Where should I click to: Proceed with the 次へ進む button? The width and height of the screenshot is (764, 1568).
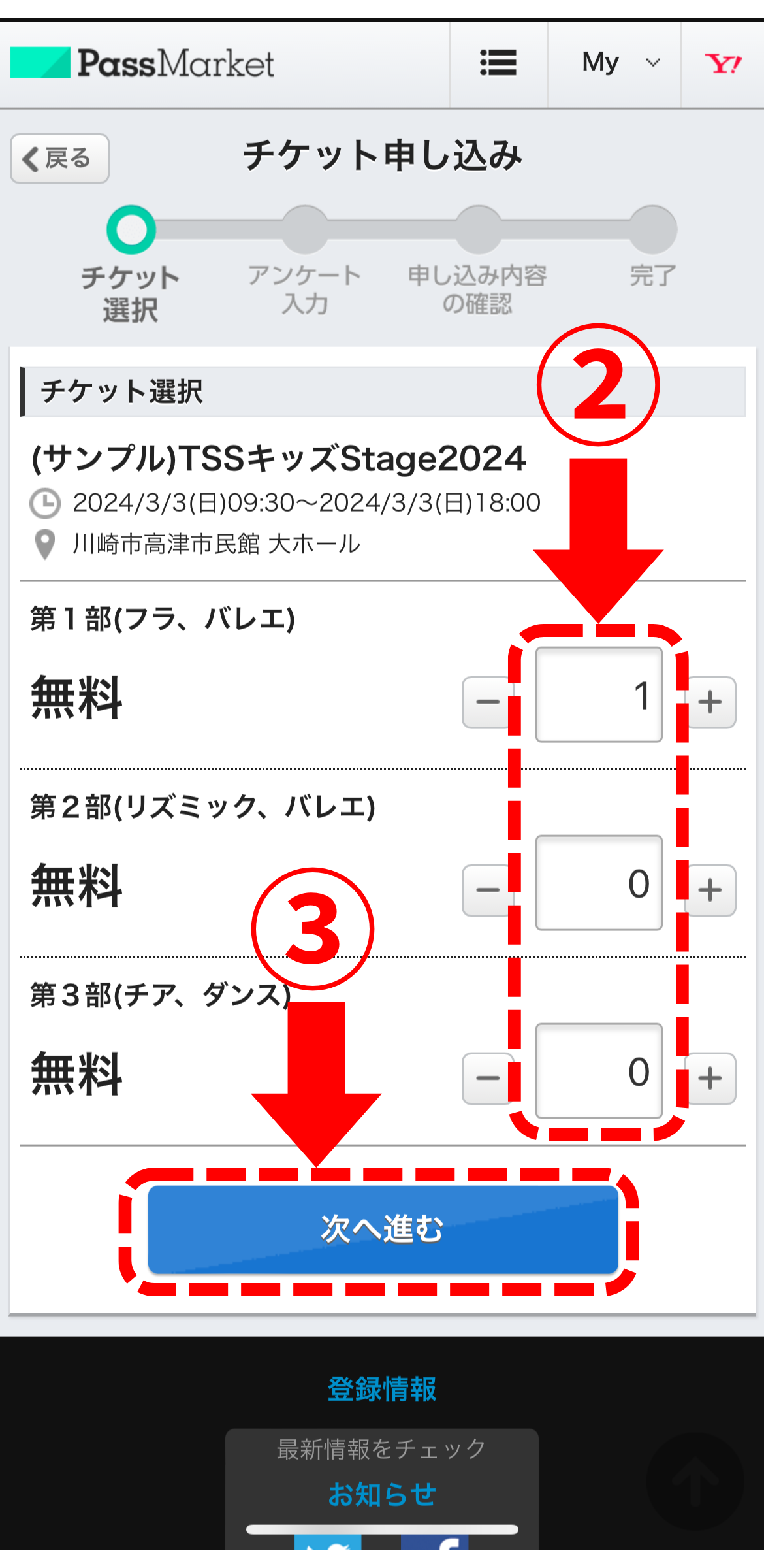[383, 1229]
